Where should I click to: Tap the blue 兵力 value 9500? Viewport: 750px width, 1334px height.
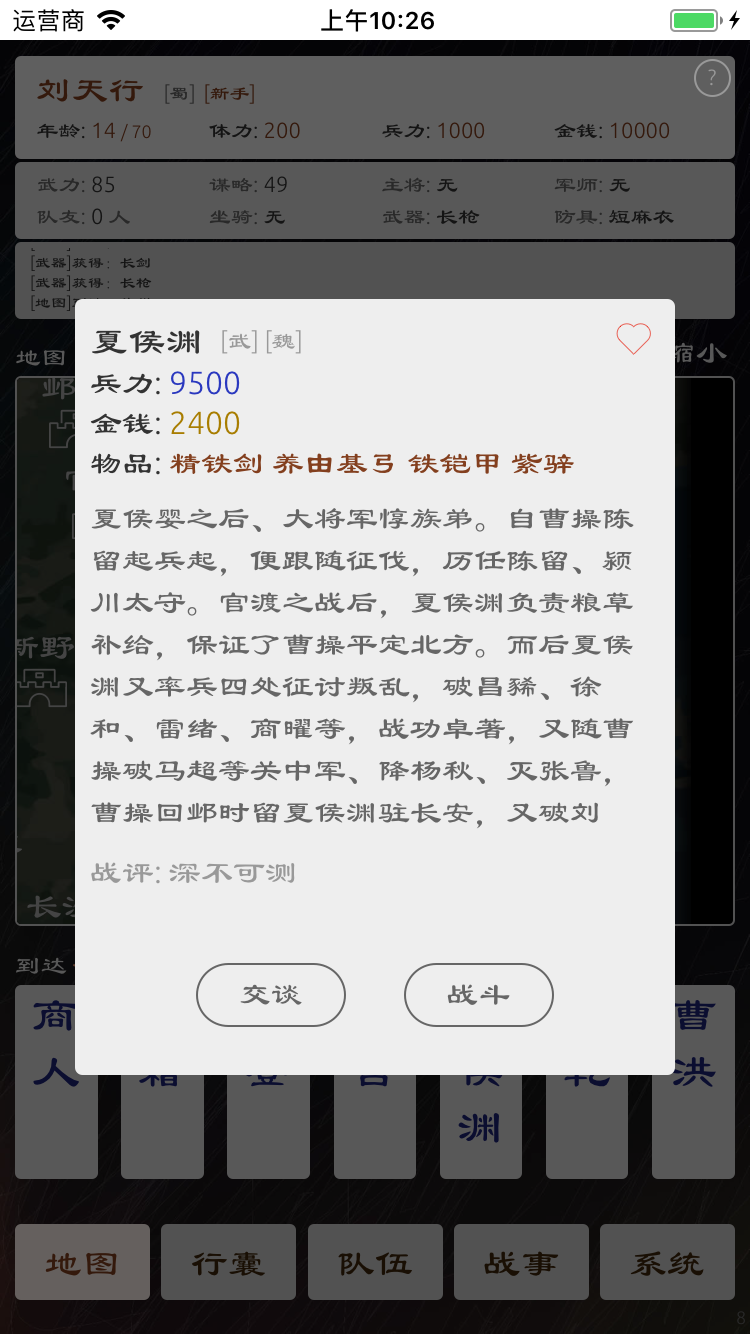(x=204, y=383)
